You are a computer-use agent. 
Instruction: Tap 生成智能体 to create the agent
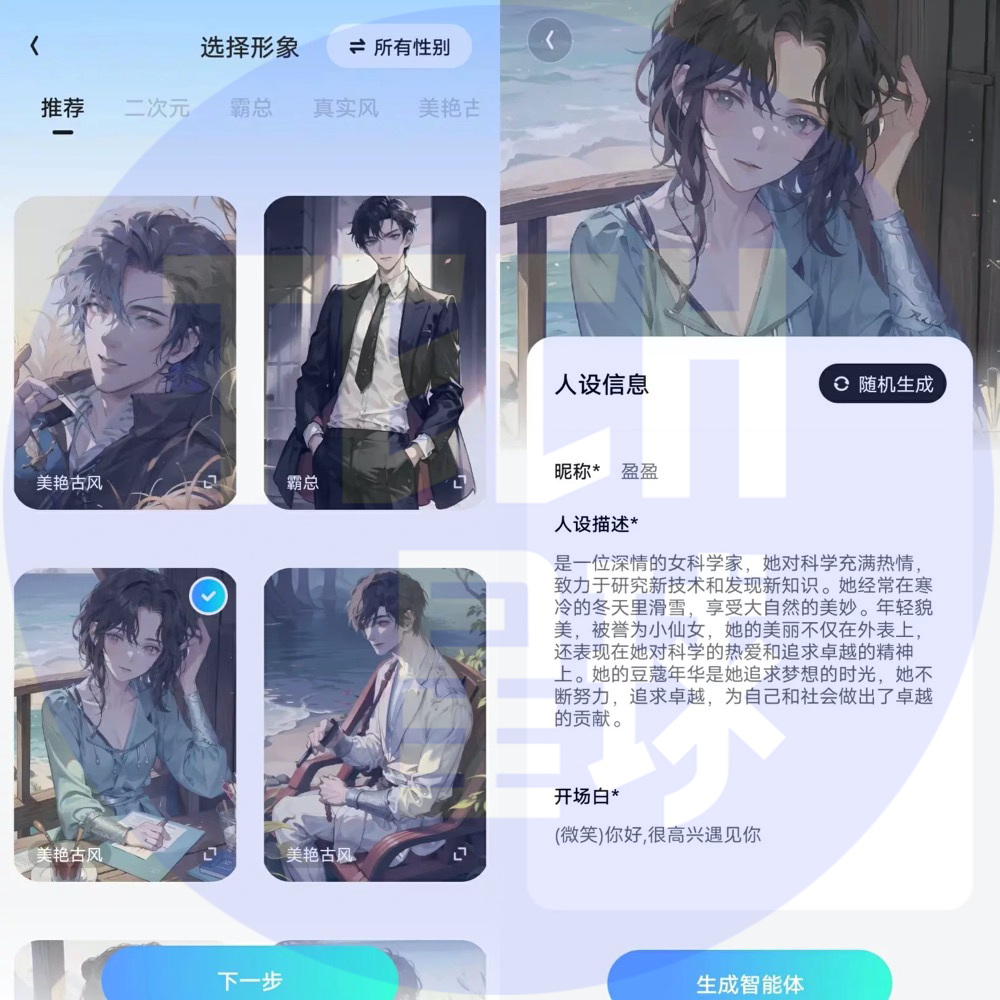click(749, 982)
